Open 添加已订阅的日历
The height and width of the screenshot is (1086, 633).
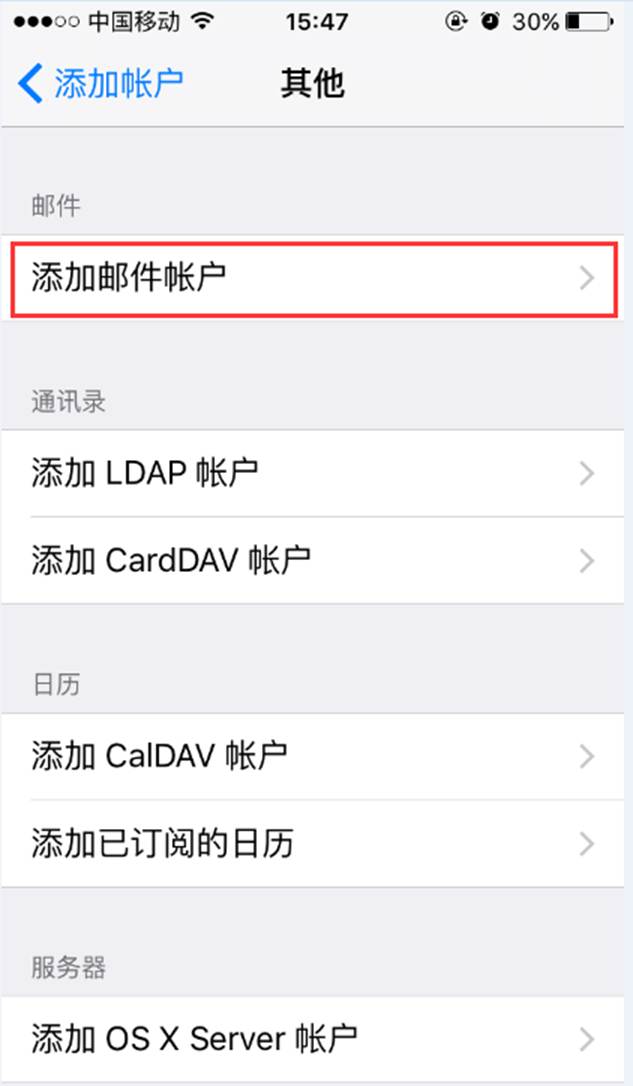[x=312, y=843]
